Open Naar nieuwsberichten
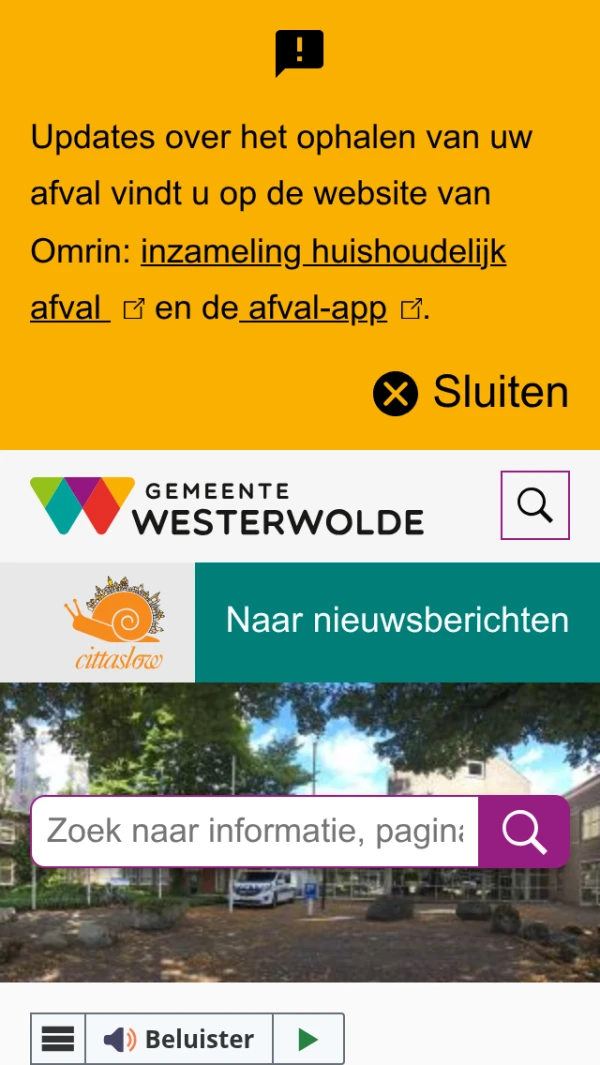The height and width of the screenshot is (1065, 600). tap(397, 621)
